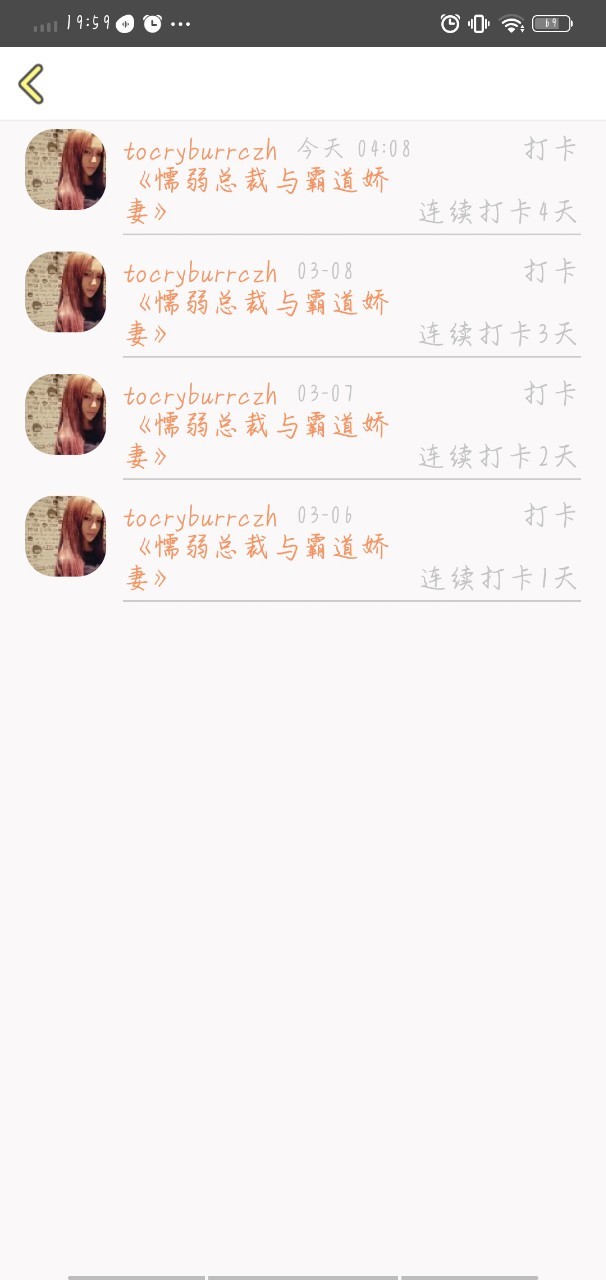Open the 03-08 check-in entry
Screen dimensions: 606x1280
(x=350, y=302)
